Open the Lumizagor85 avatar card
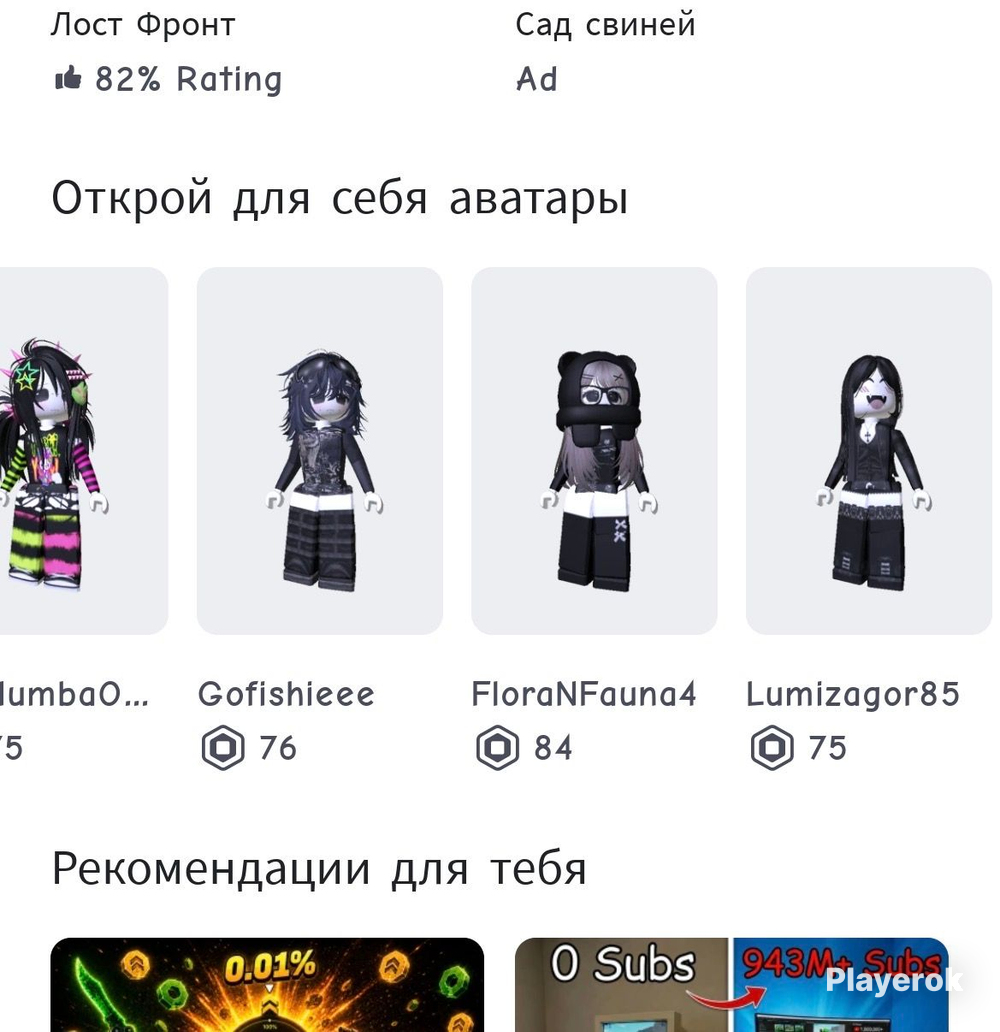Viewport: 1000px width, 1032px height. point(868,451)
